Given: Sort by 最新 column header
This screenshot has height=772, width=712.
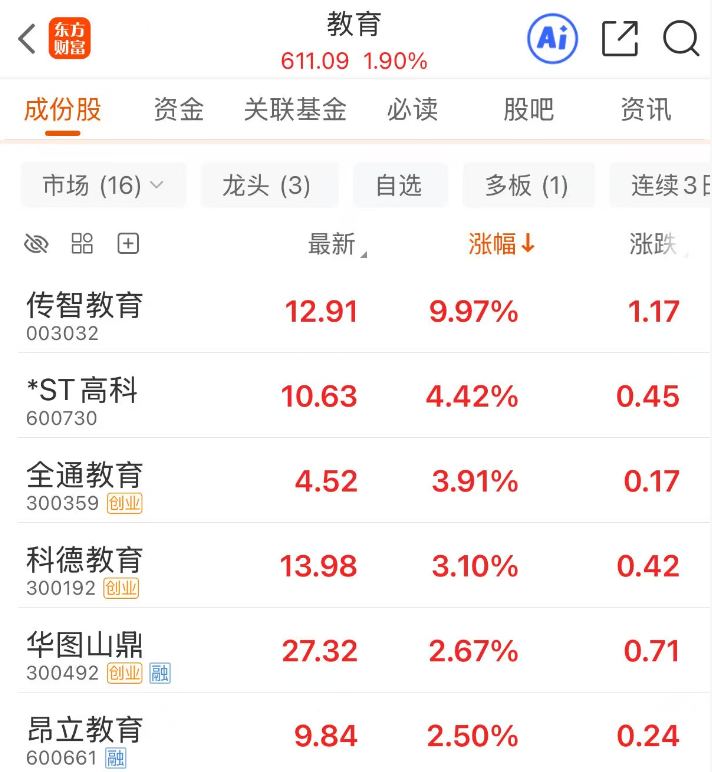Looking at the screenshot, I should (x=337, y=244).
